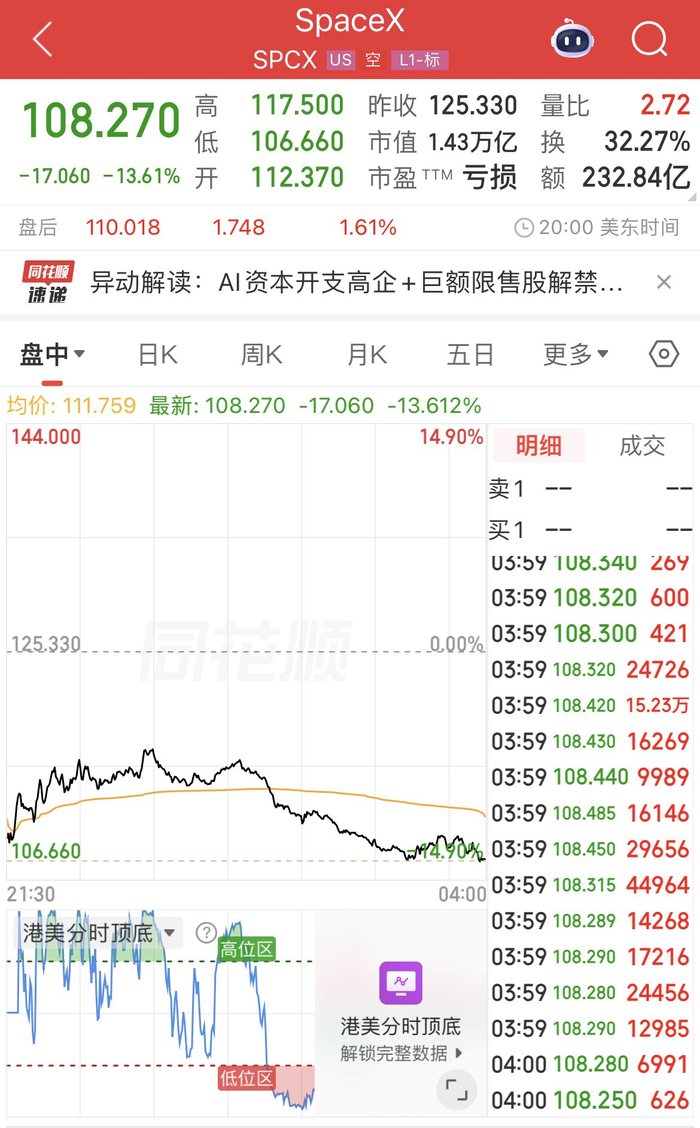Open the robot AI assistant icon
This screenshot has height=1128, width=700.
pos(572,39)
